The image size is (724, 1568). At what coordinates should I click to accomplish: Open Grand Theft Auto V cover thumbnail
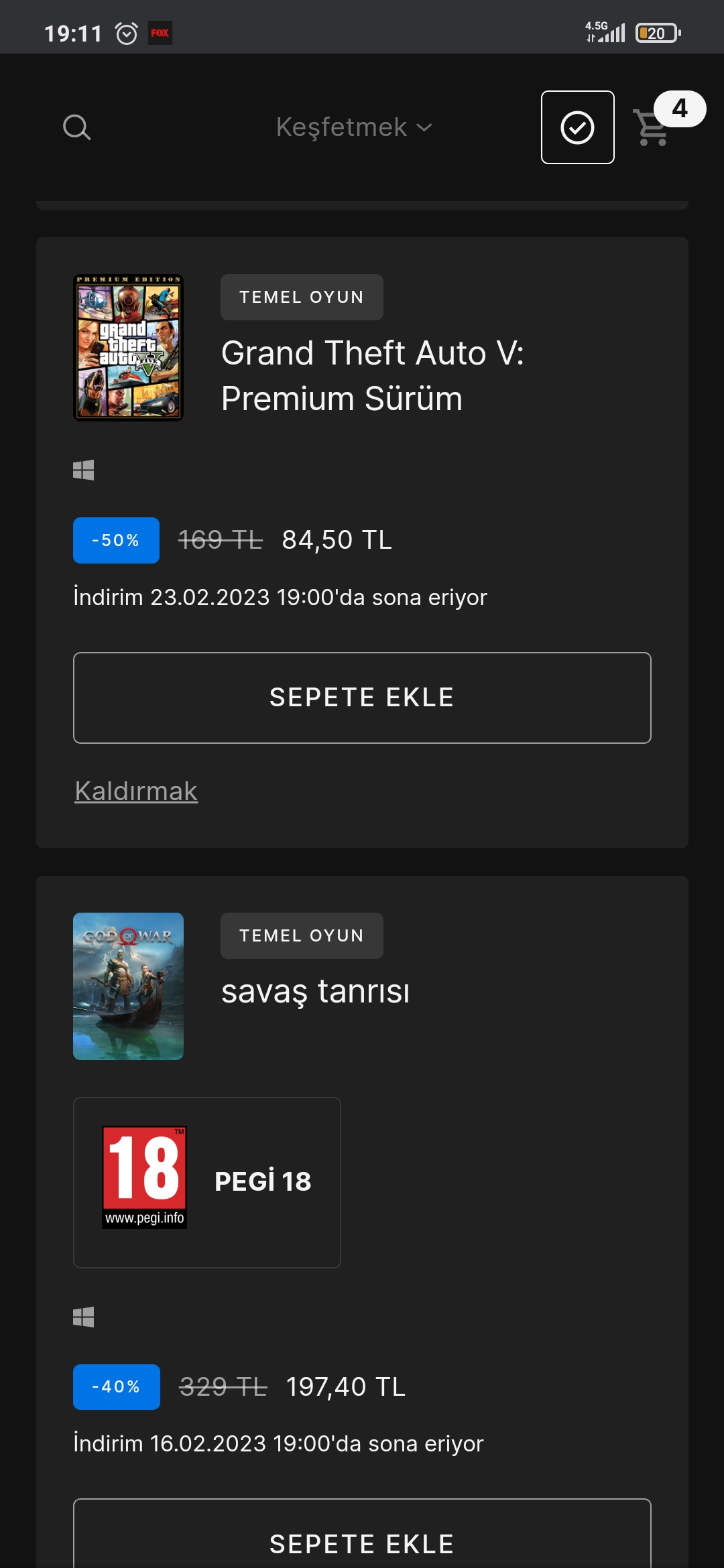point(128,348)
